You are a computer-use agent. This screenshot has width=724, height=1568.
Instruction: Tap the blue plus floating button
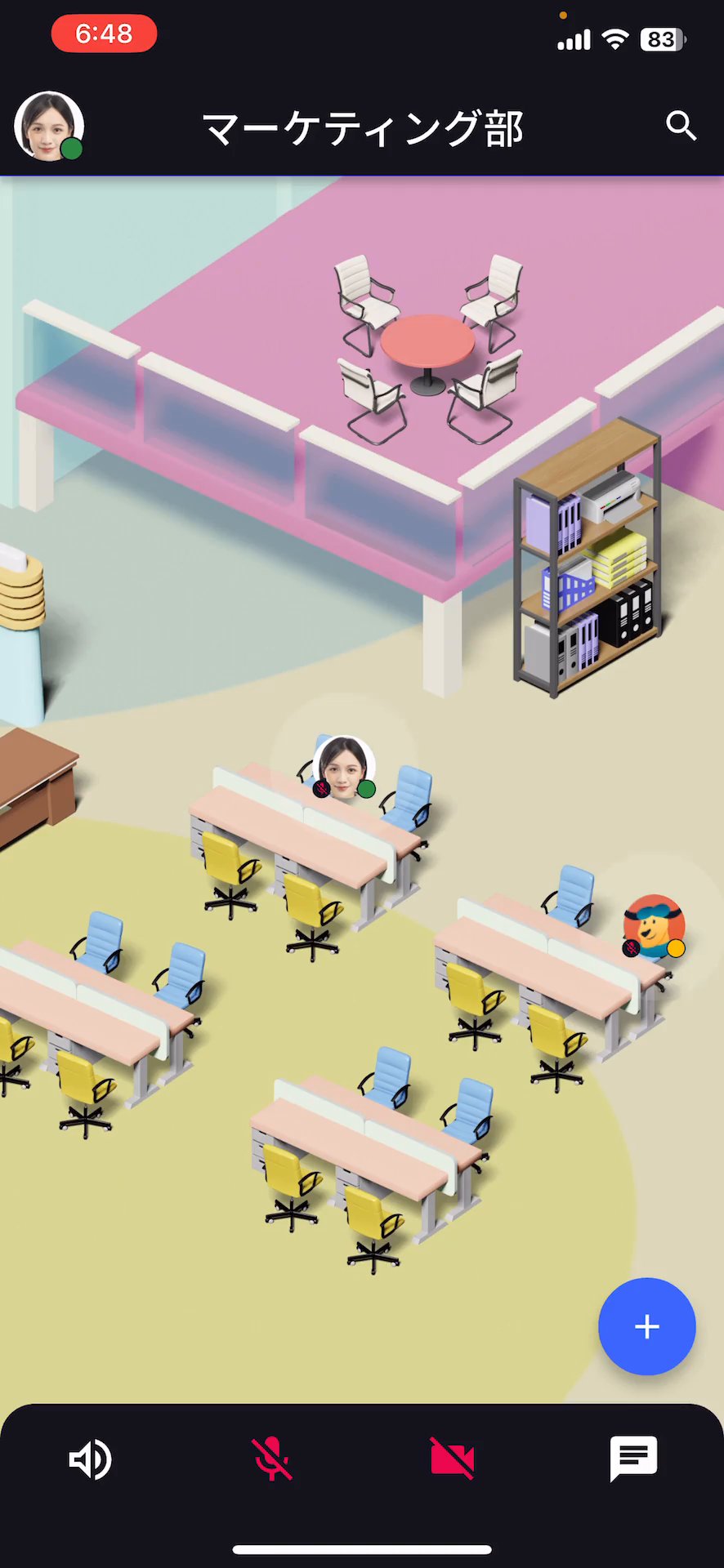point(646,1326)
